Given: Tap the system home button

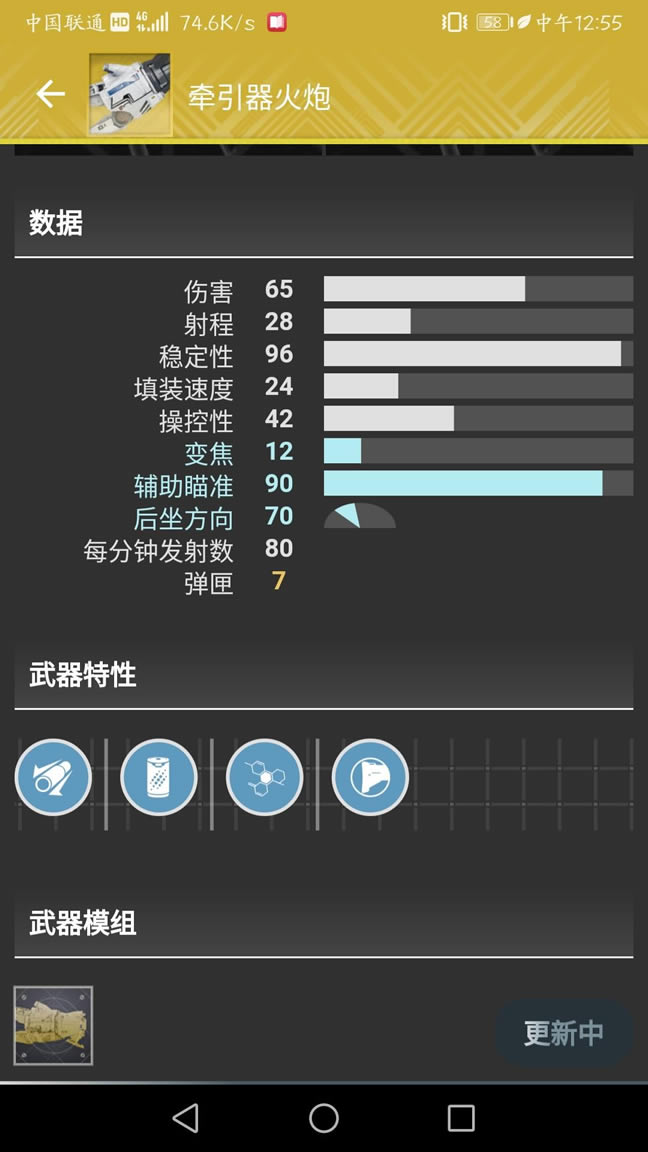Looking at the screenshot, I should click(324, 1118).
